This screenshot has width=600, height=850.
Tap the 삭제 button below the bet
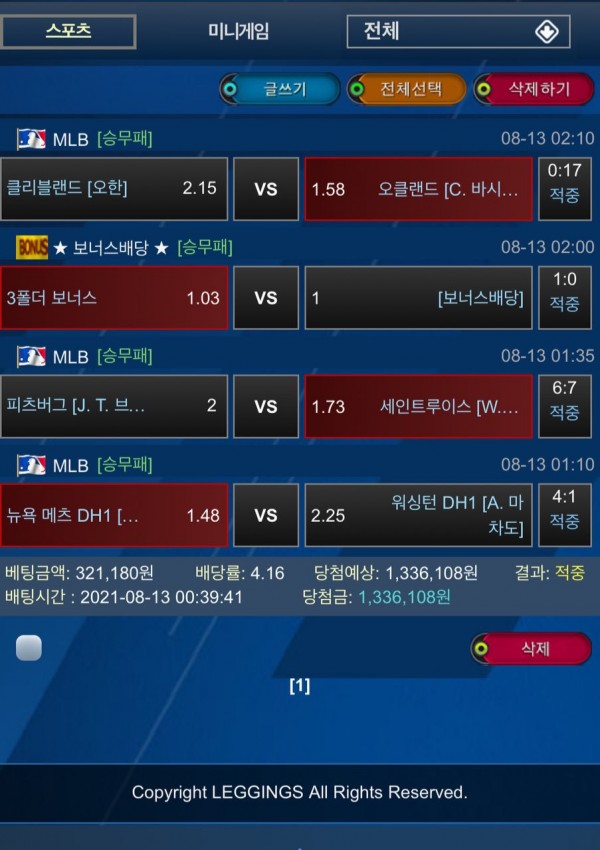point(530,648)
